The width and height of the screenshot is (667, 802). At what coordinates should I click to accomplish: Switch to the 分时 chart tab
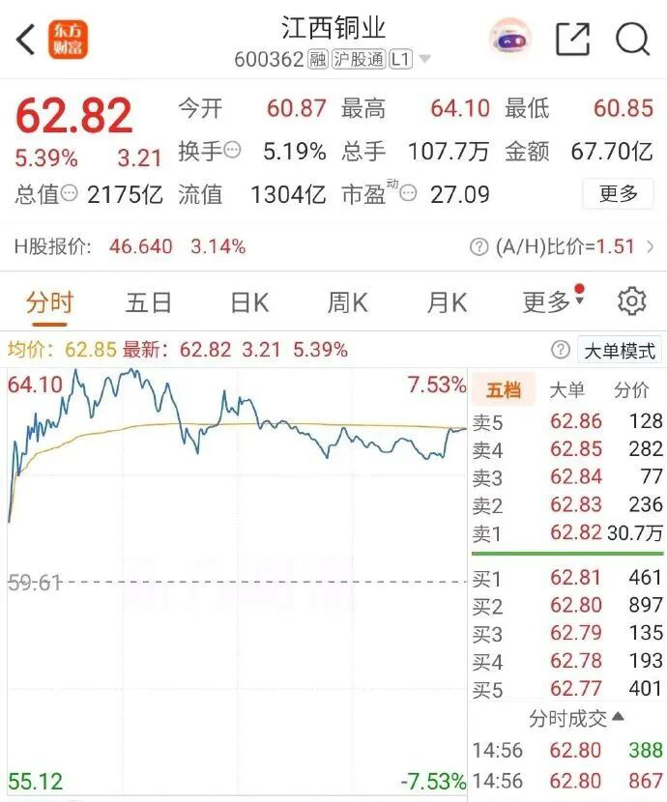click(50, 302)
